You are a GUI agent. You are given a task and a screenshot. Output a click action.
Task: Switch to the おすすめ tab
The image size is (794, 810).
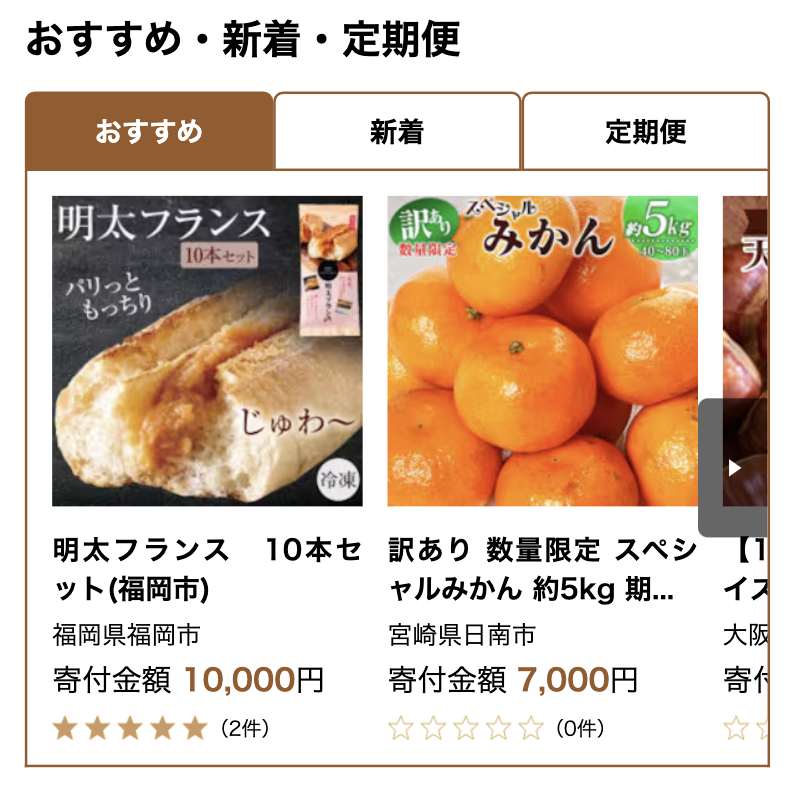149,132
